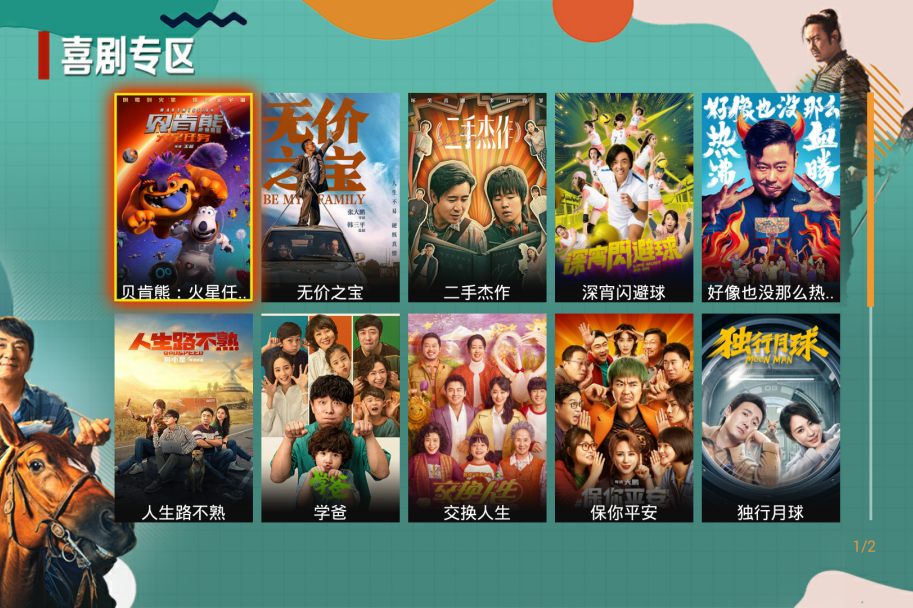Select the movie 人生路不熟
Screen dimensions: 913x608
pyautogui.click(x=183, y=417)
